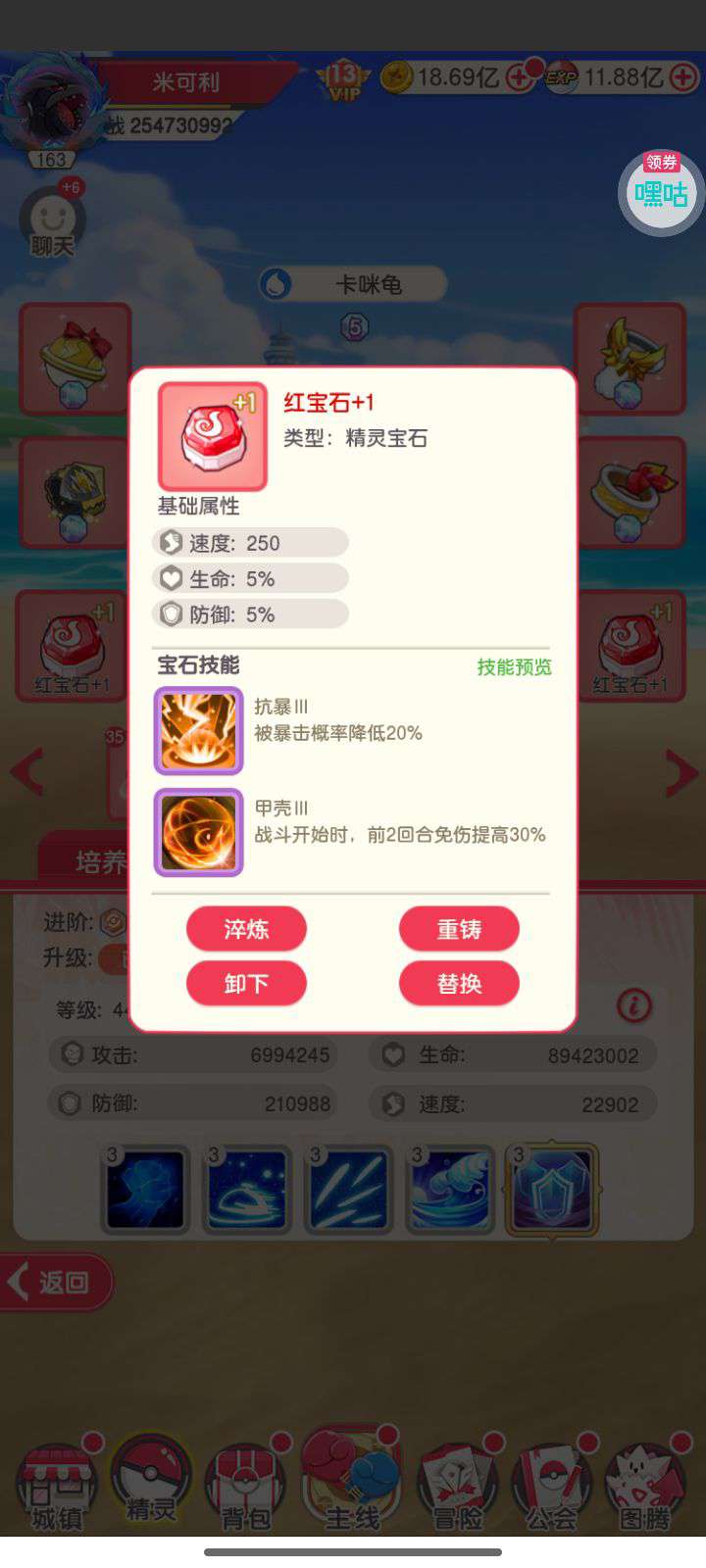
Task: Add gold coins with the plus icon
Action: pos(519,78)
